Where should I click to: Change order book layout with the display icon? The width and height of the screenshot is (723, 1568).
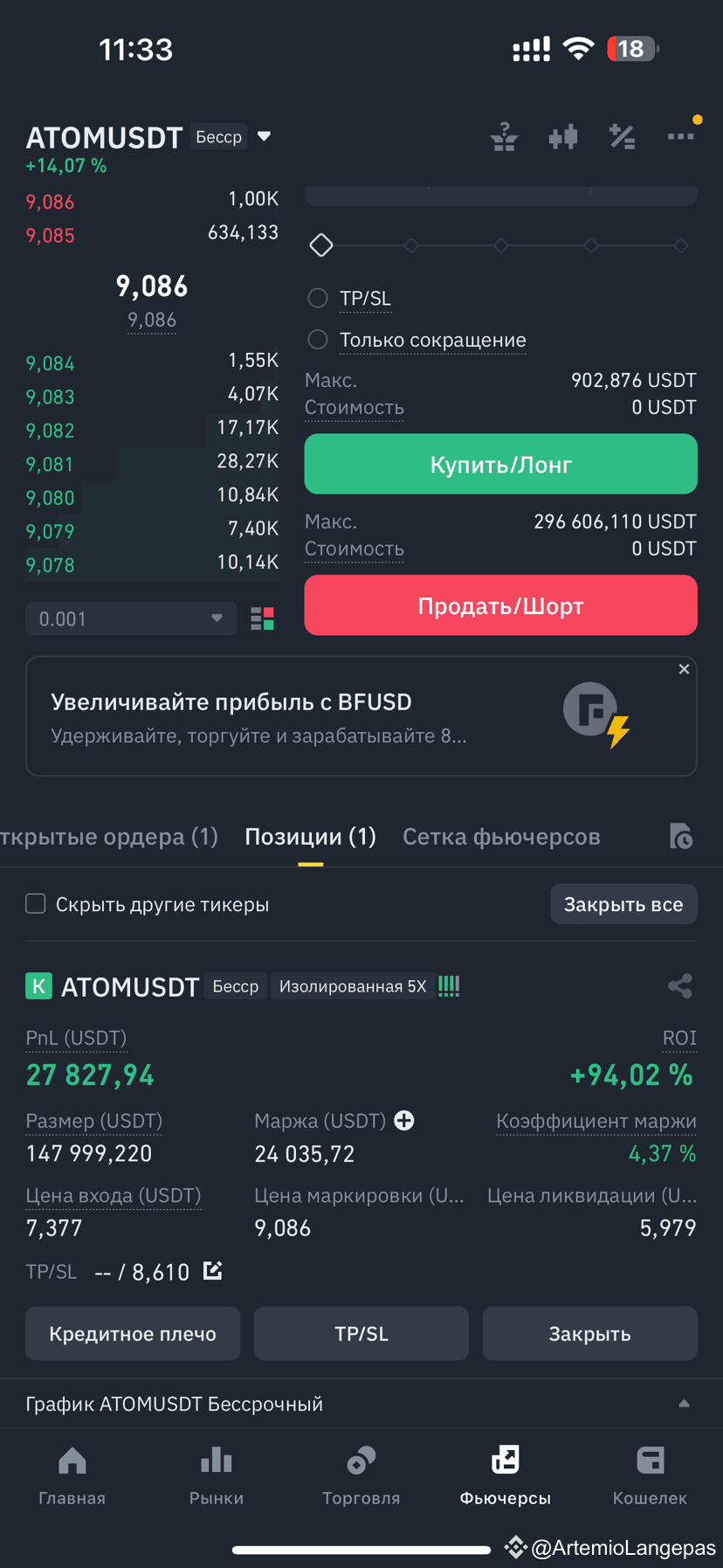(x=262, y=618)
